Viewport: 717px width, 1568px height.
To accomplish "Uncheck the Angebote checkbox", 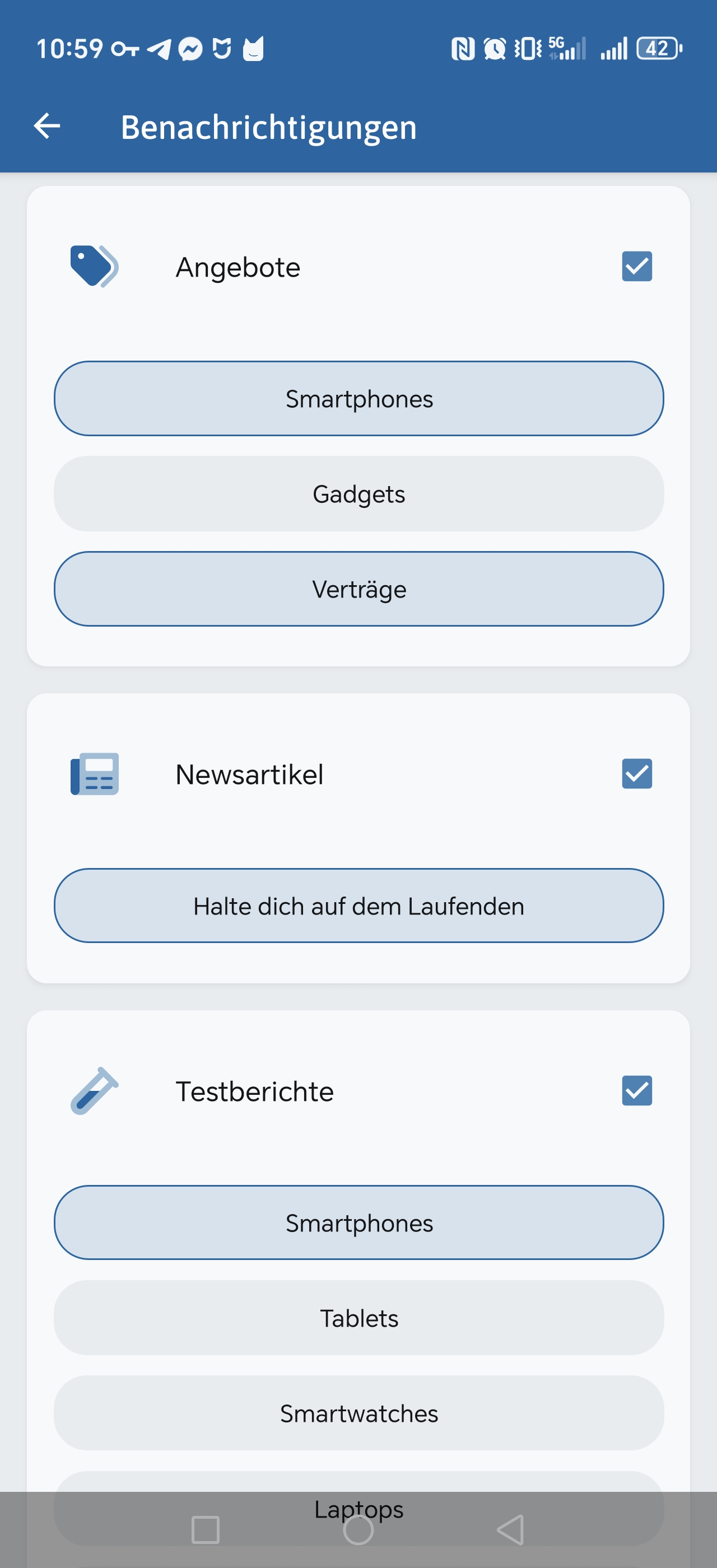I will [637, 267].
